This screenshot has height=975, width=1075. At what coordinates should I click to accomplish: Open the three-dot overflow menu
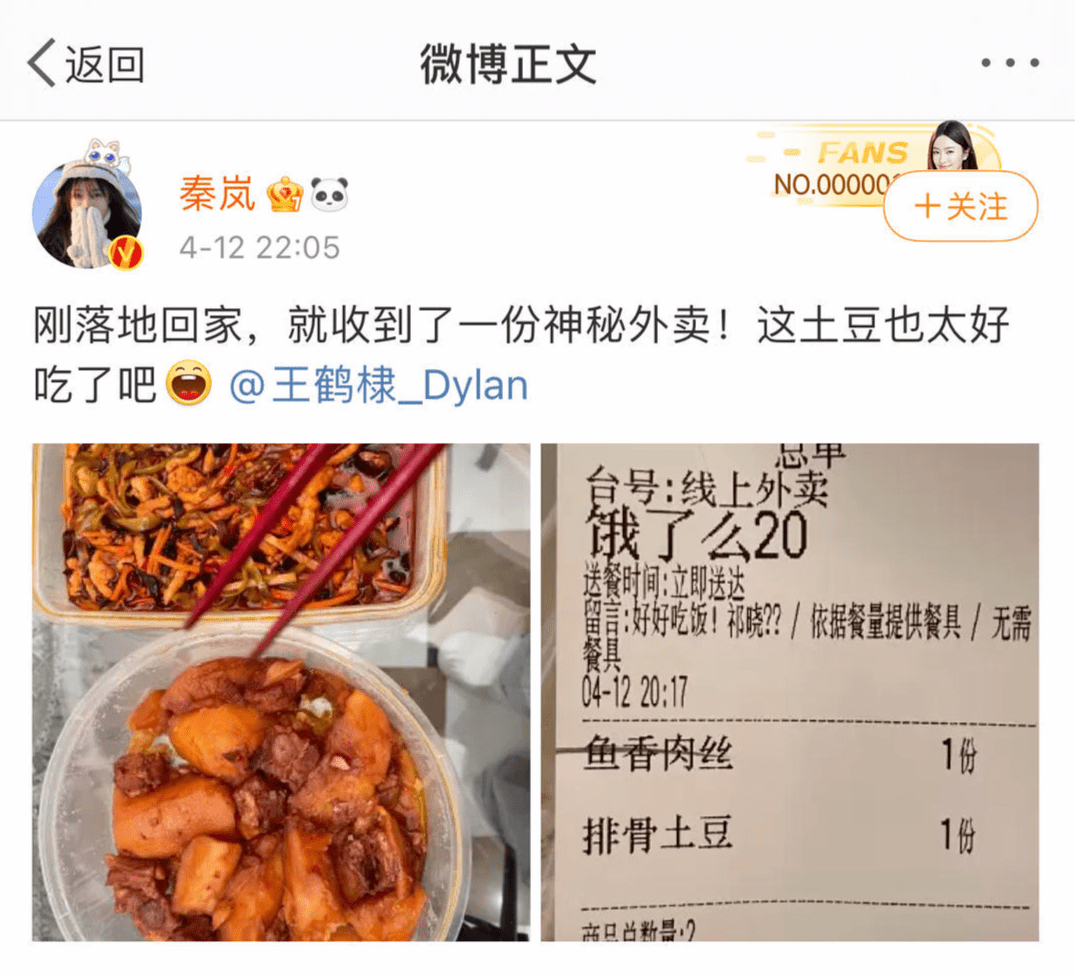[x=1009, y=64]
